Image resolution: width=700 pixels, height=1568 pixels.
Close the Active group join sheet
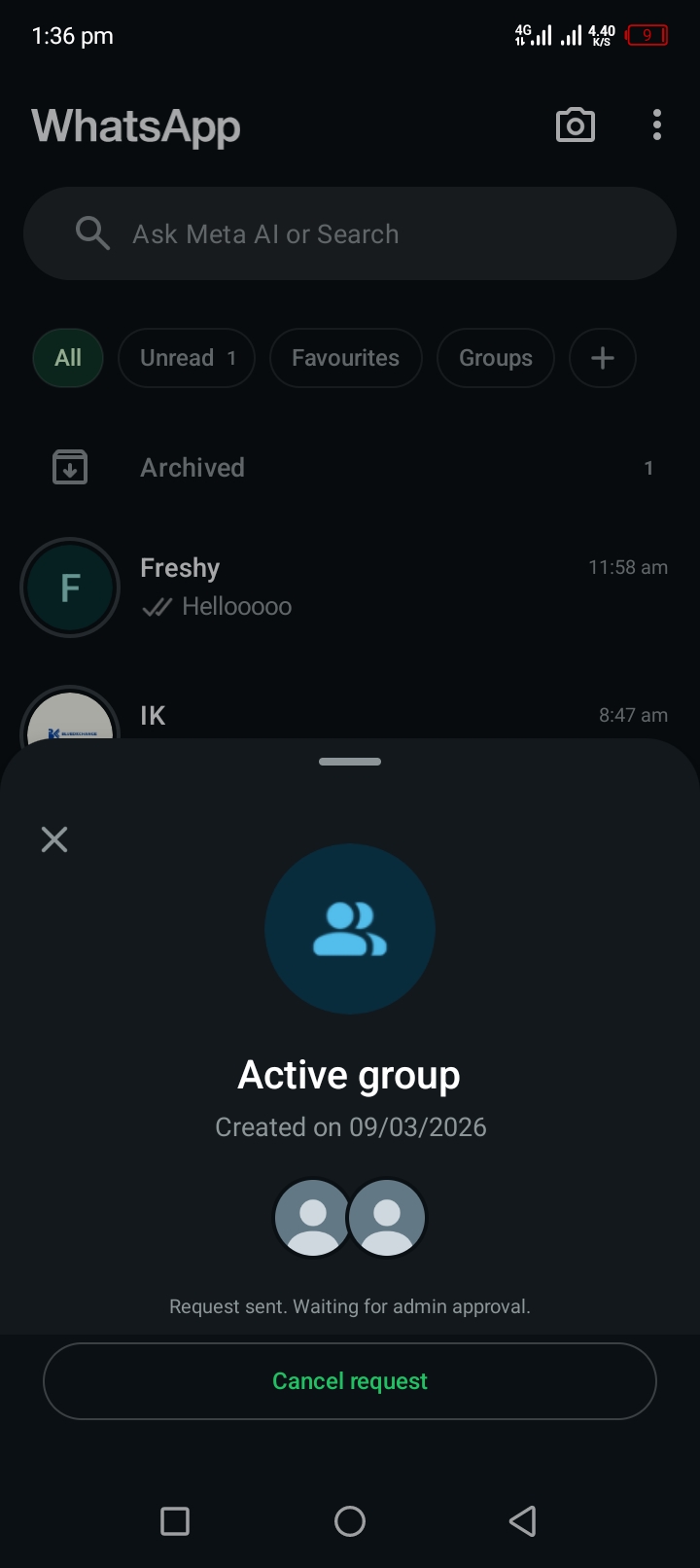(54, 839)
